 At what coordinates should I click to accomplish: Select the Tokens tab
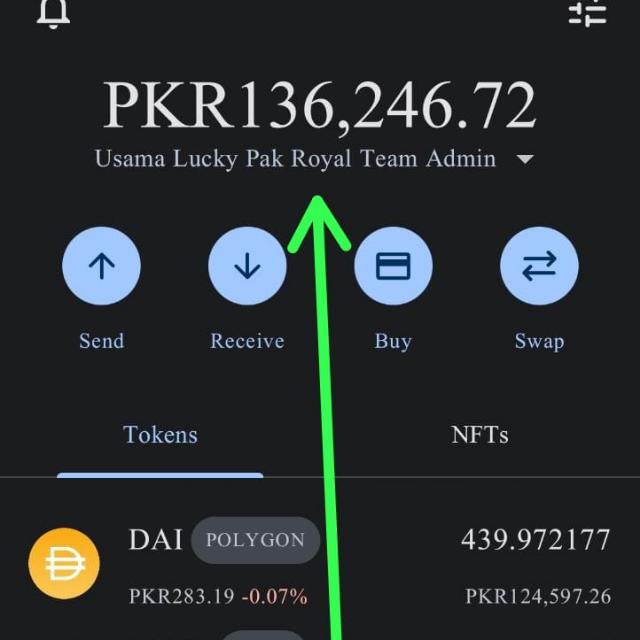pyautogui.click(x=160, y=435)
